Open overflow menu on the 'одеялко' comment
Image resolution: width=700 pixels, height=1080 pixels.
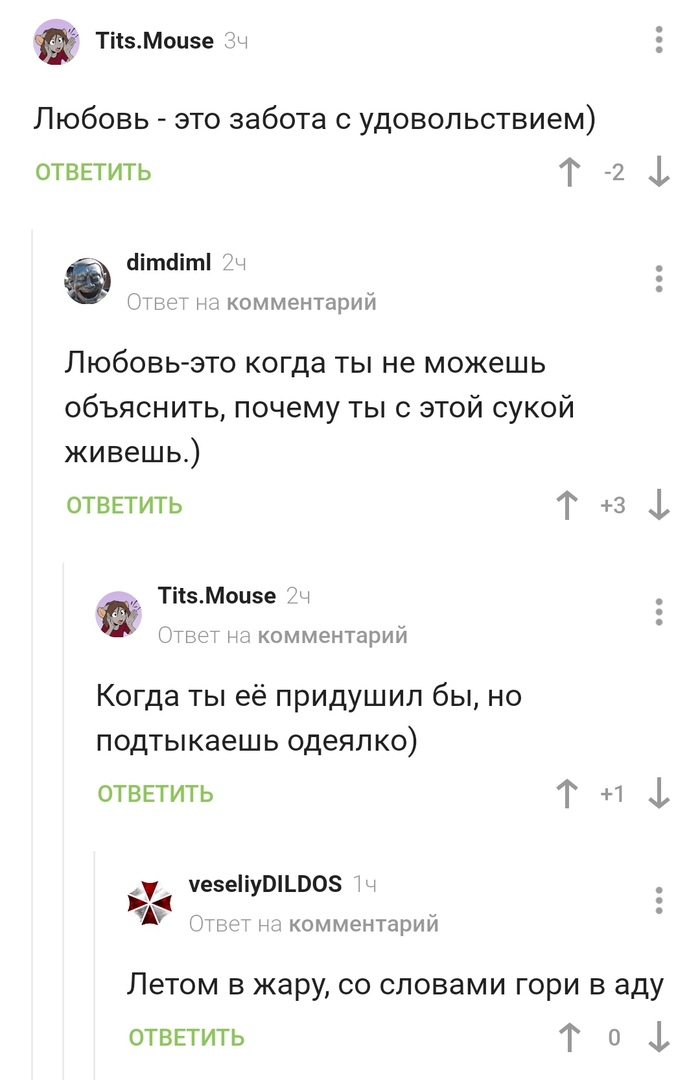pos(659,611)
